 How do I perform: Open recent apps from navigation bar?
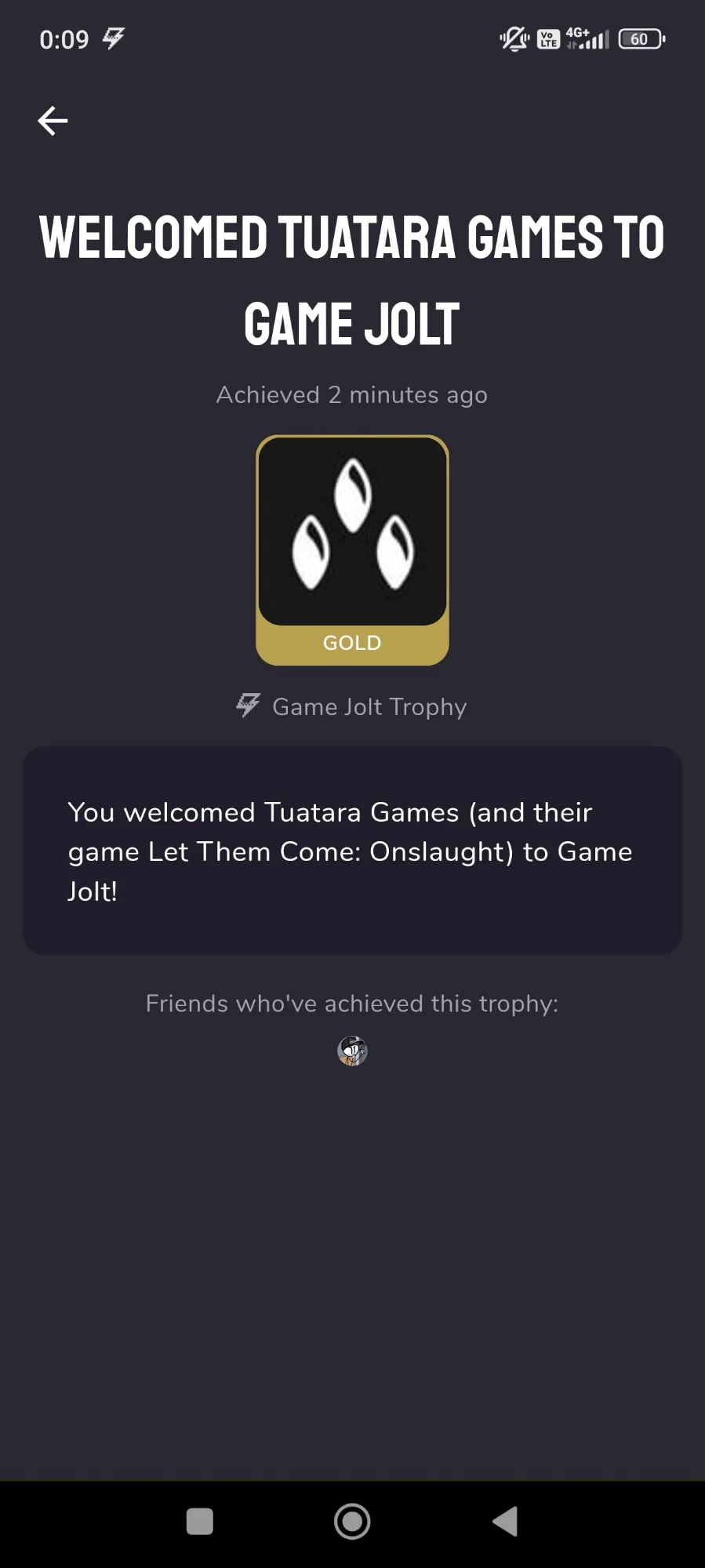click(200, 1522)
